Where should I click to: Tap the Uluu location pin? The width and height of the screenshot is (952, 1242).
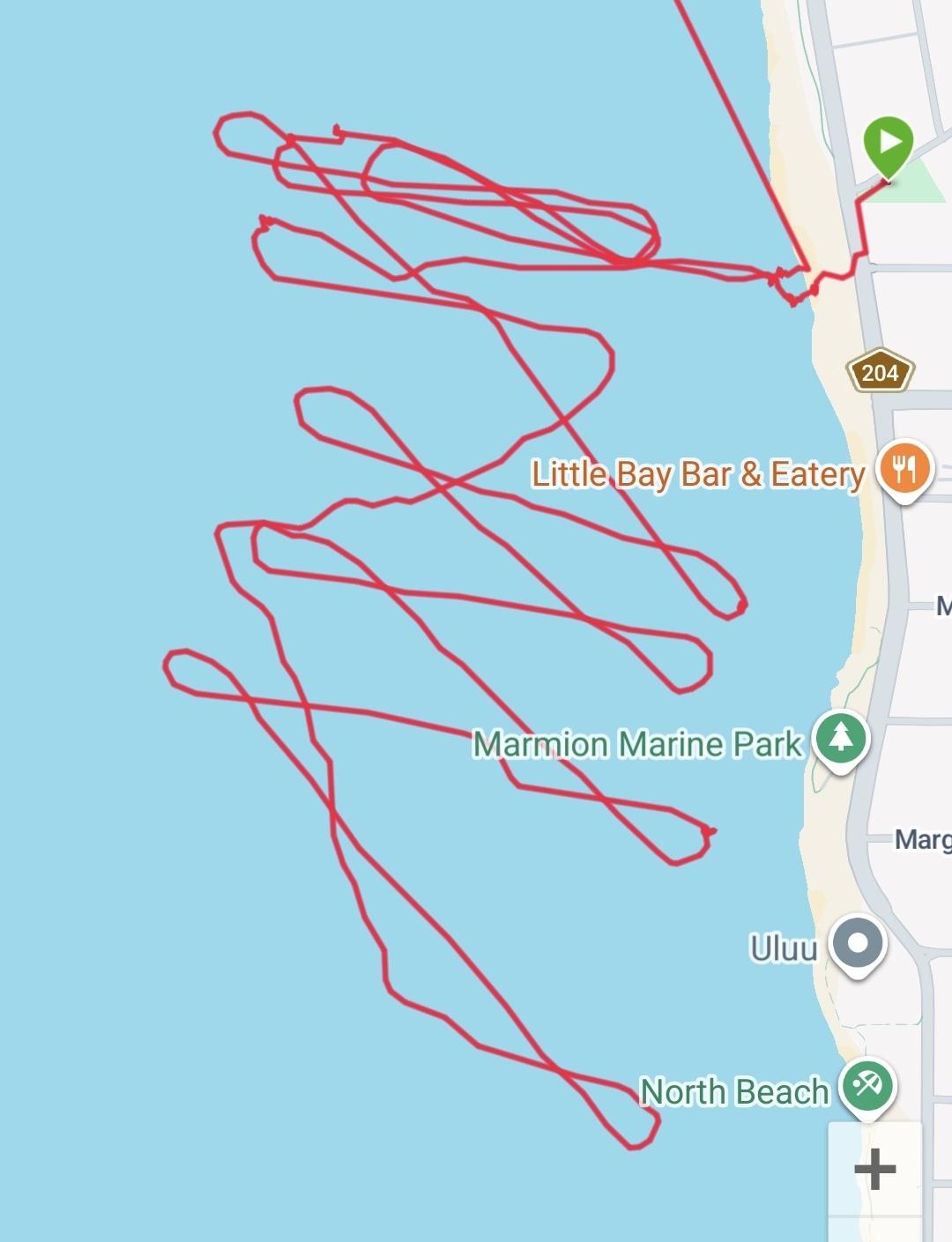(x=859, y=944)
